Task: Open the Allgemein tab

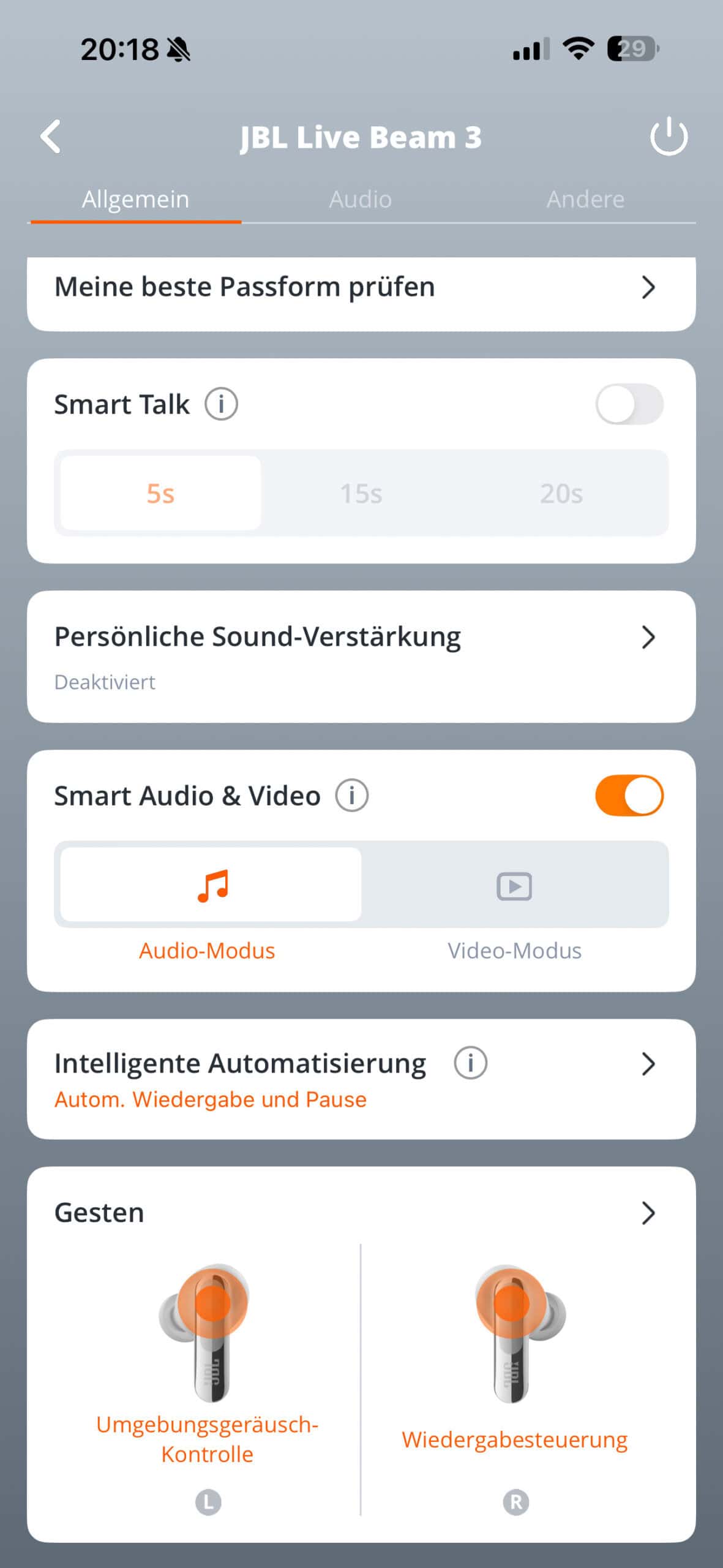Action: (136, 200)
